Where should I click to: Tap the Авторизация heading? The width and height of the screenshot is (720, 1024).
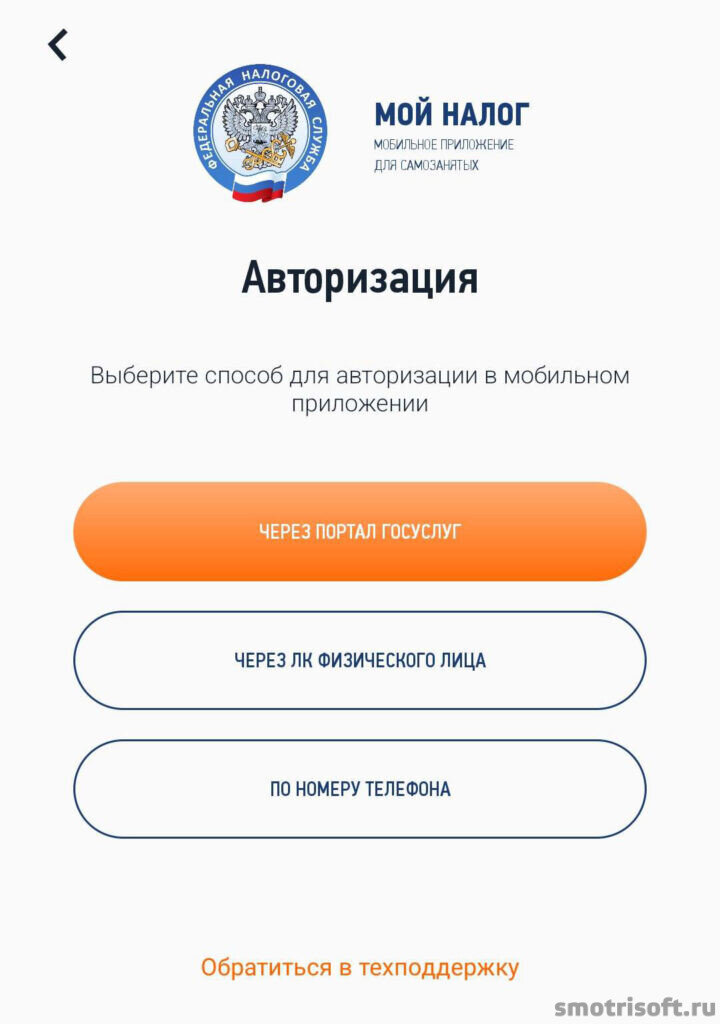(360, 279)
